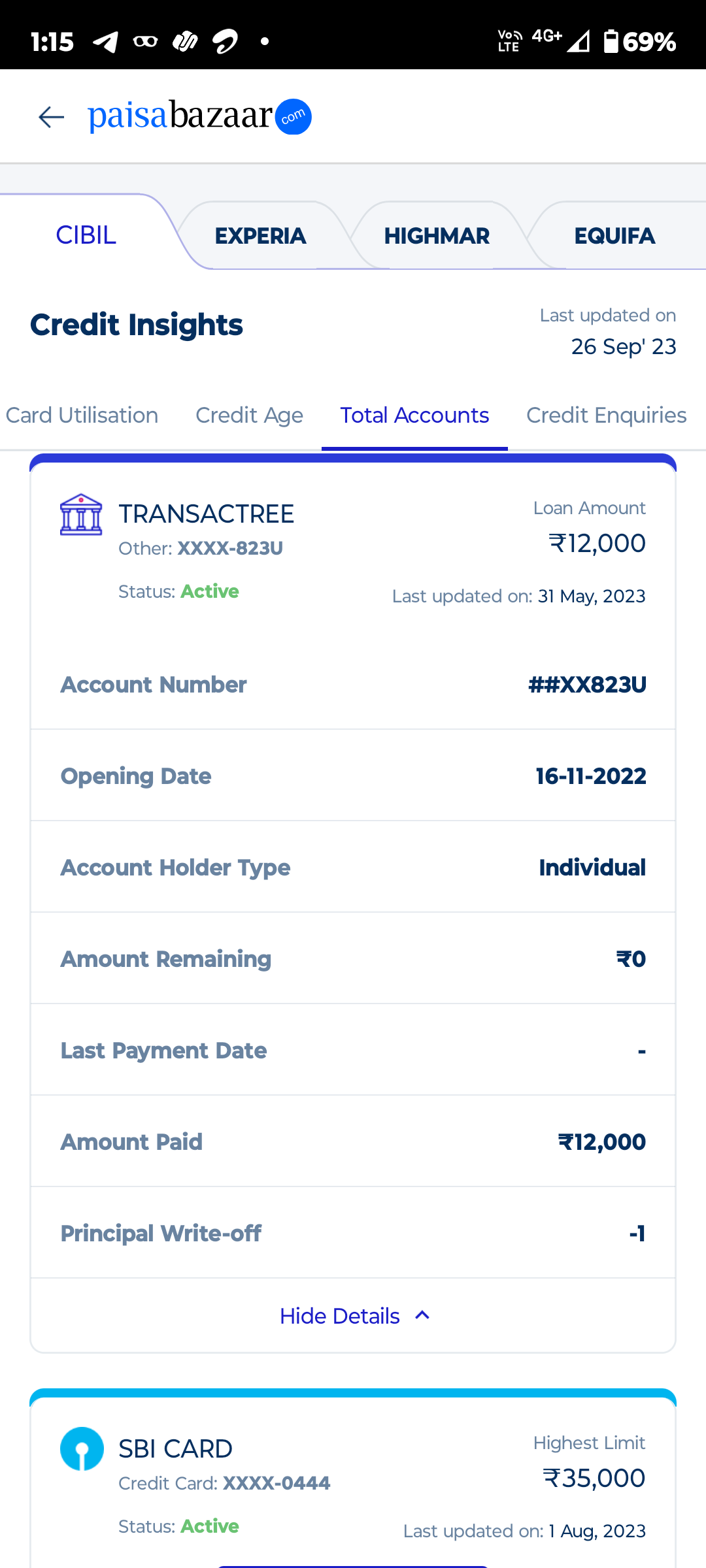The height and width of the screenshot is (1568, 706).
Task: Select the Total Accounts tab
Action: point(414,416)
